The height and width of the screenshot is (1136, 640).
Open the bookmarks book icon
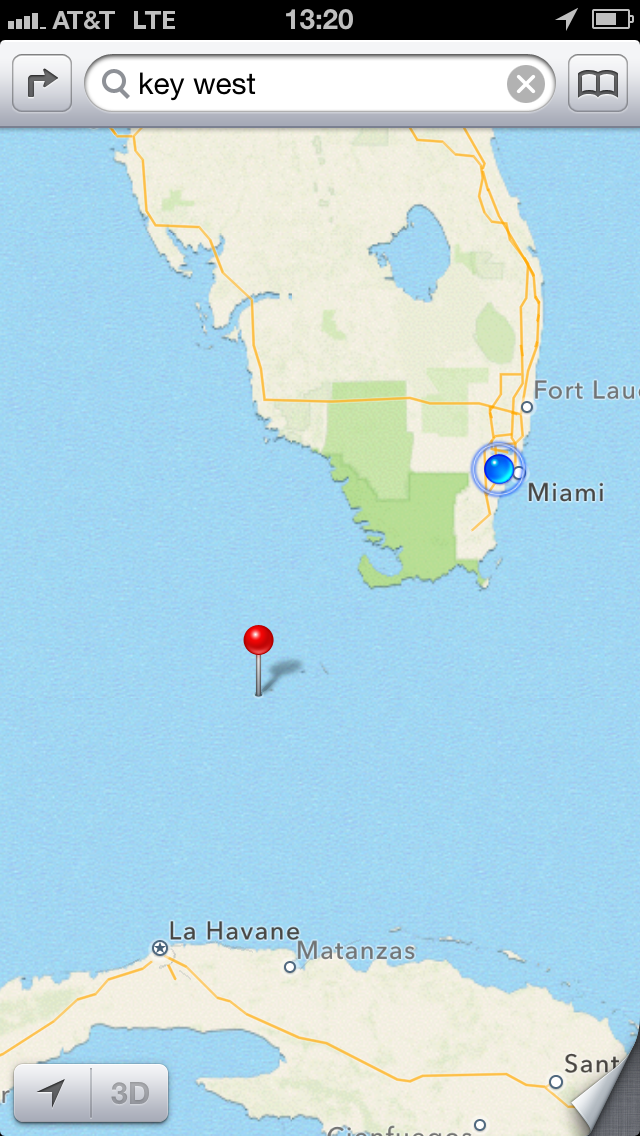(598, 84)
